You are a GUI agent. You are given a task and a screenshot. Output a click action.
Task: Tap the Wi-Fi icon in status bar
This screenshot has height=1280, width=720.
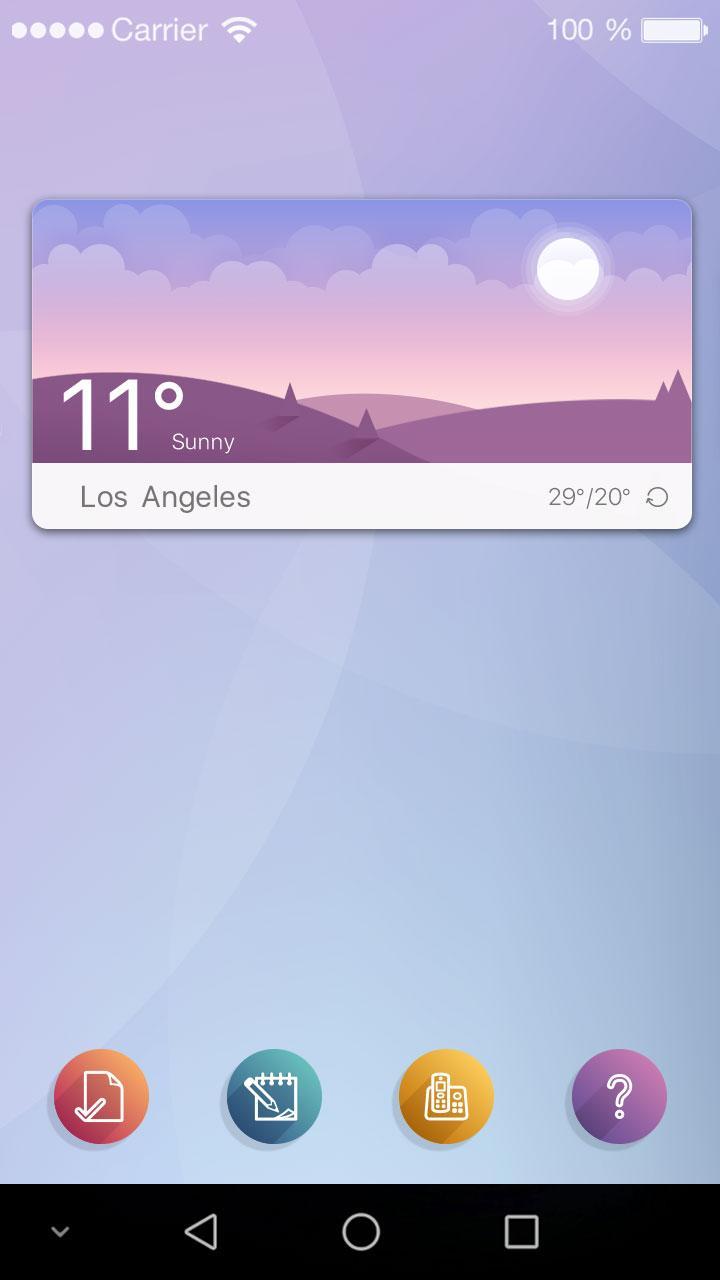(x=237, y=29)
